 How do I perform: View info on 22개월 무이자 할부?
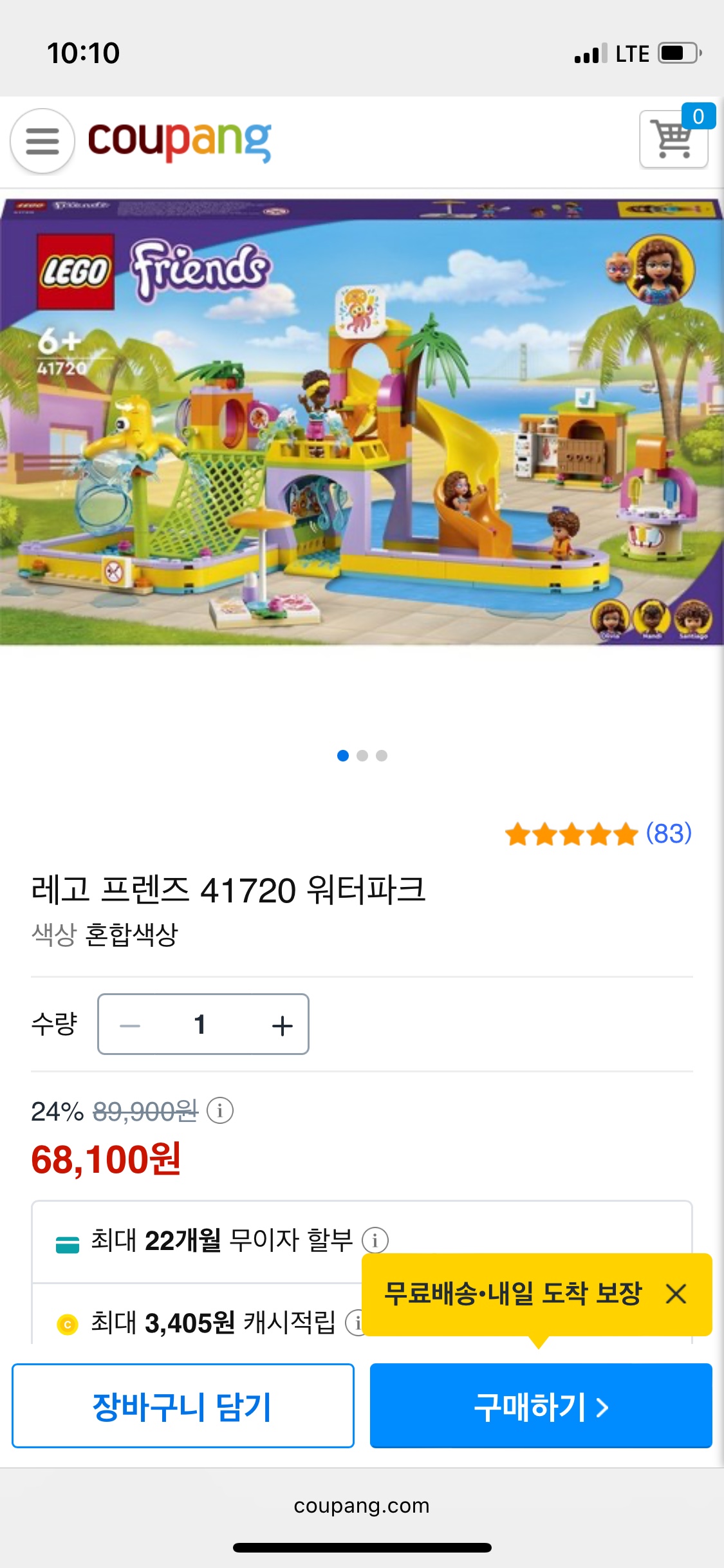tap(375, 1240)
